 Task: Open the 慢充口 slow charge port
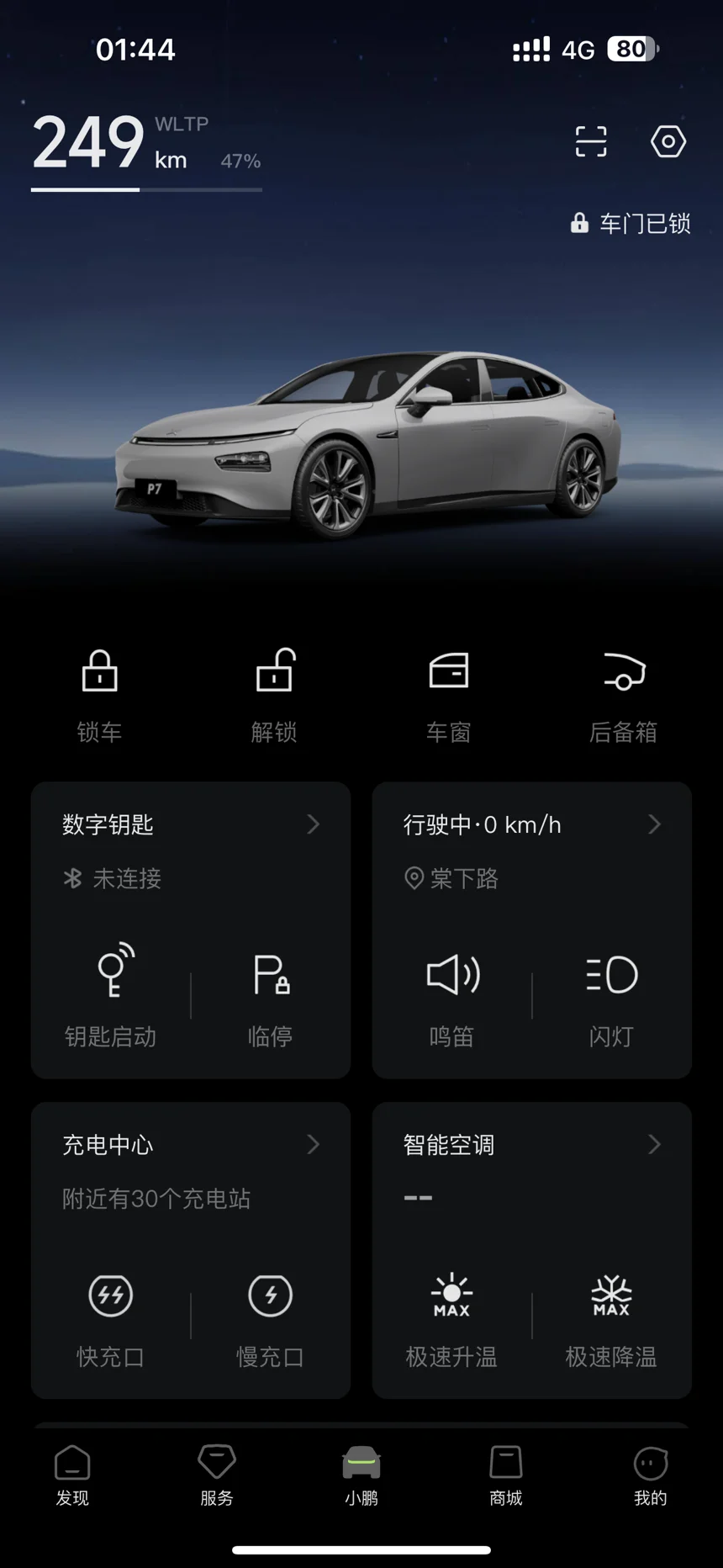pos(271,1320)
